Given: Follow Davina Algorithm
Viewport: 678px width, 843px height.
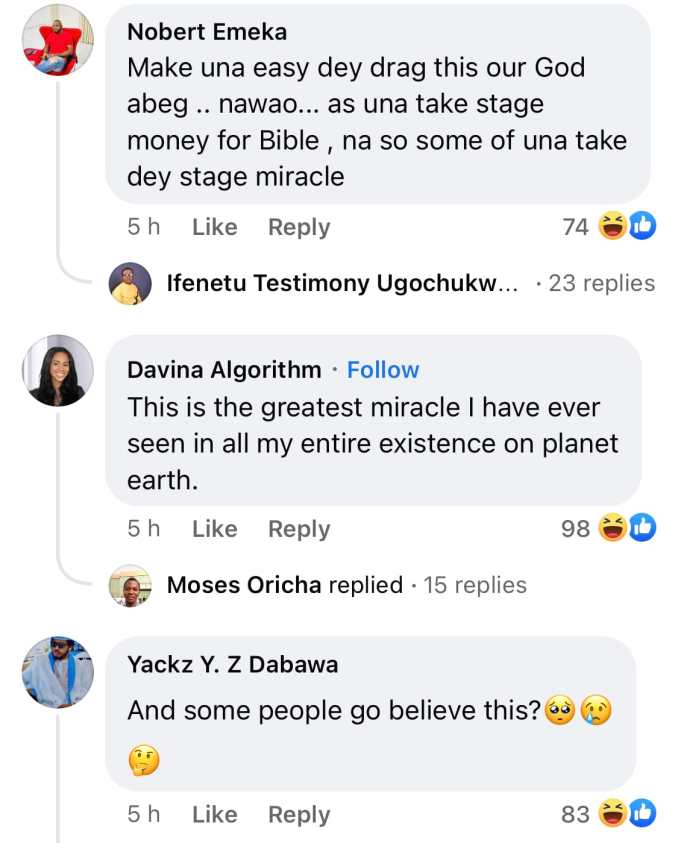Looking at the screenshot, I should pos(382,370).
